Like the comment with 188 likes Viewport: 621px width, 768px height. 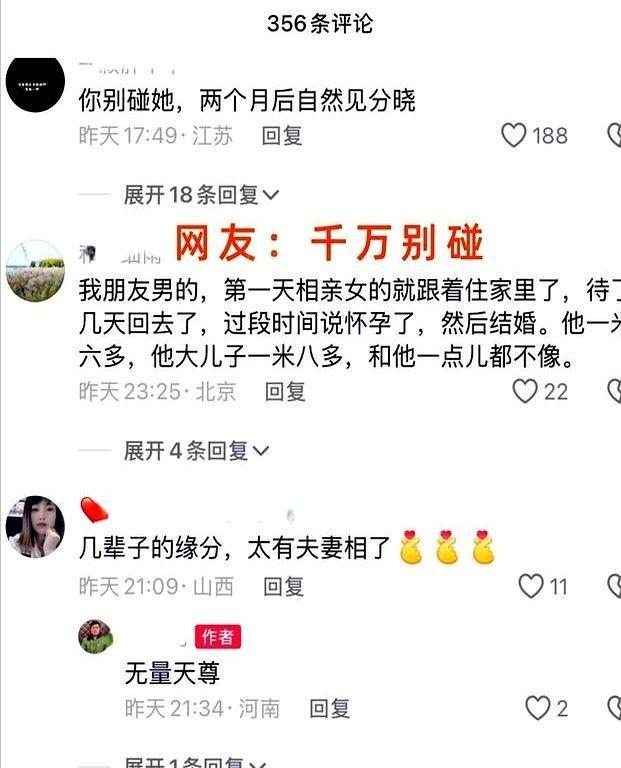click(514, 136)
